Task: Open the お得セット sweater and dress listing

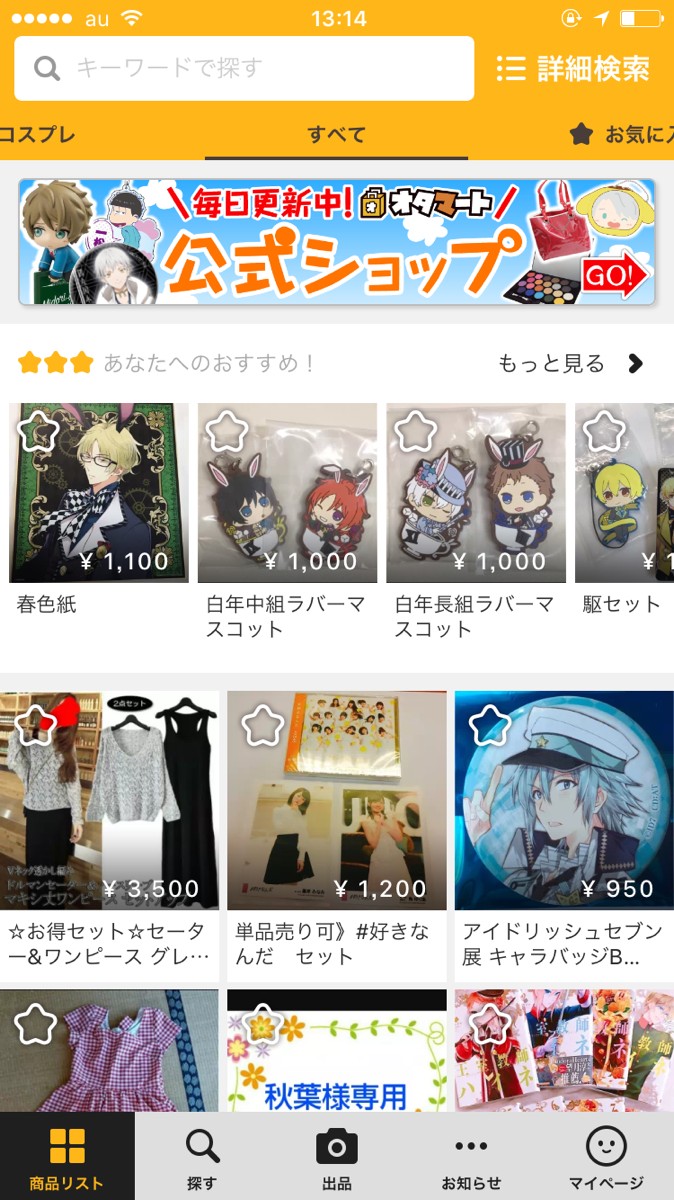Action: tap(110, 800)
